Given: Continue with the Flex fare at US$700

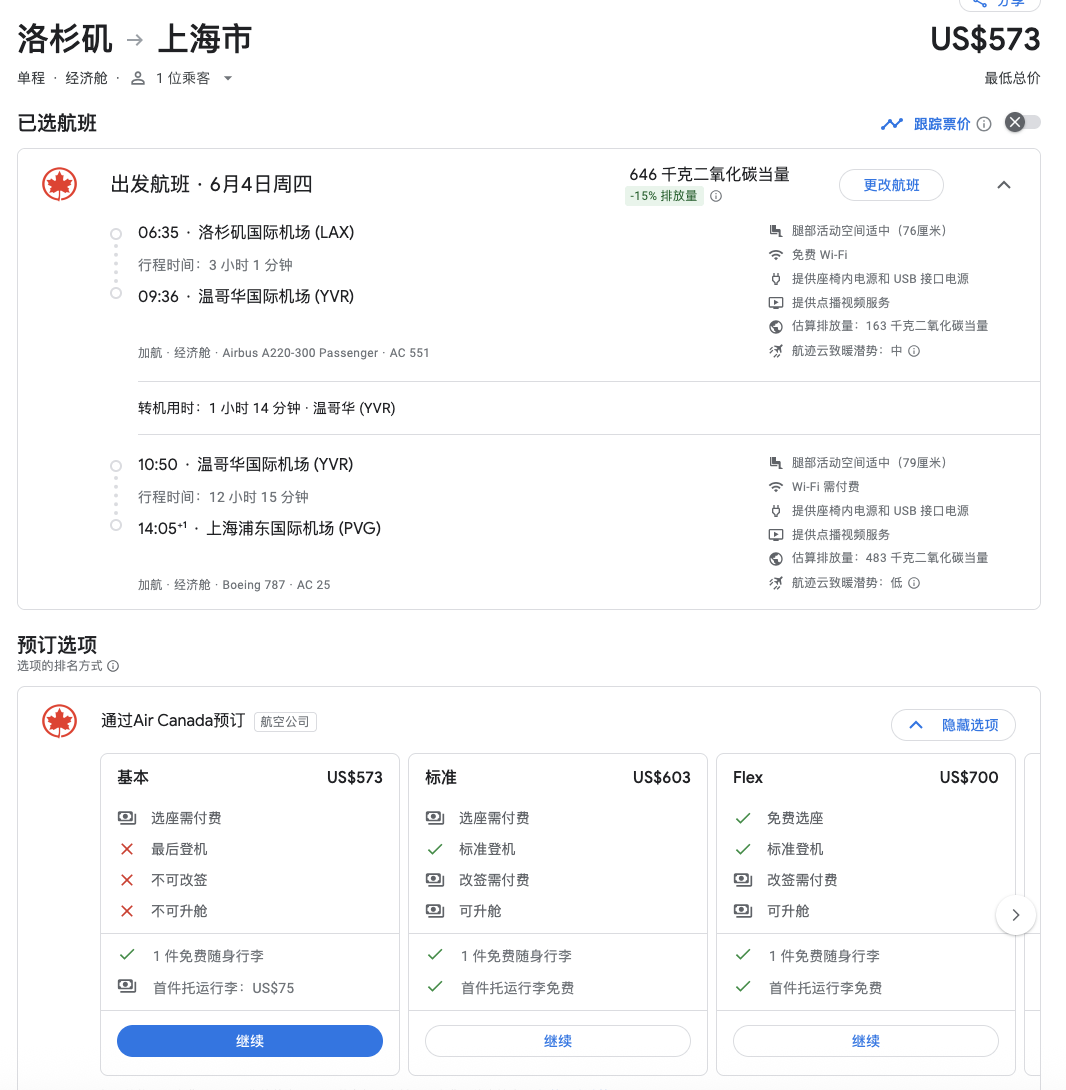Looking at the screenshot, I should [x=865, y=1041].
